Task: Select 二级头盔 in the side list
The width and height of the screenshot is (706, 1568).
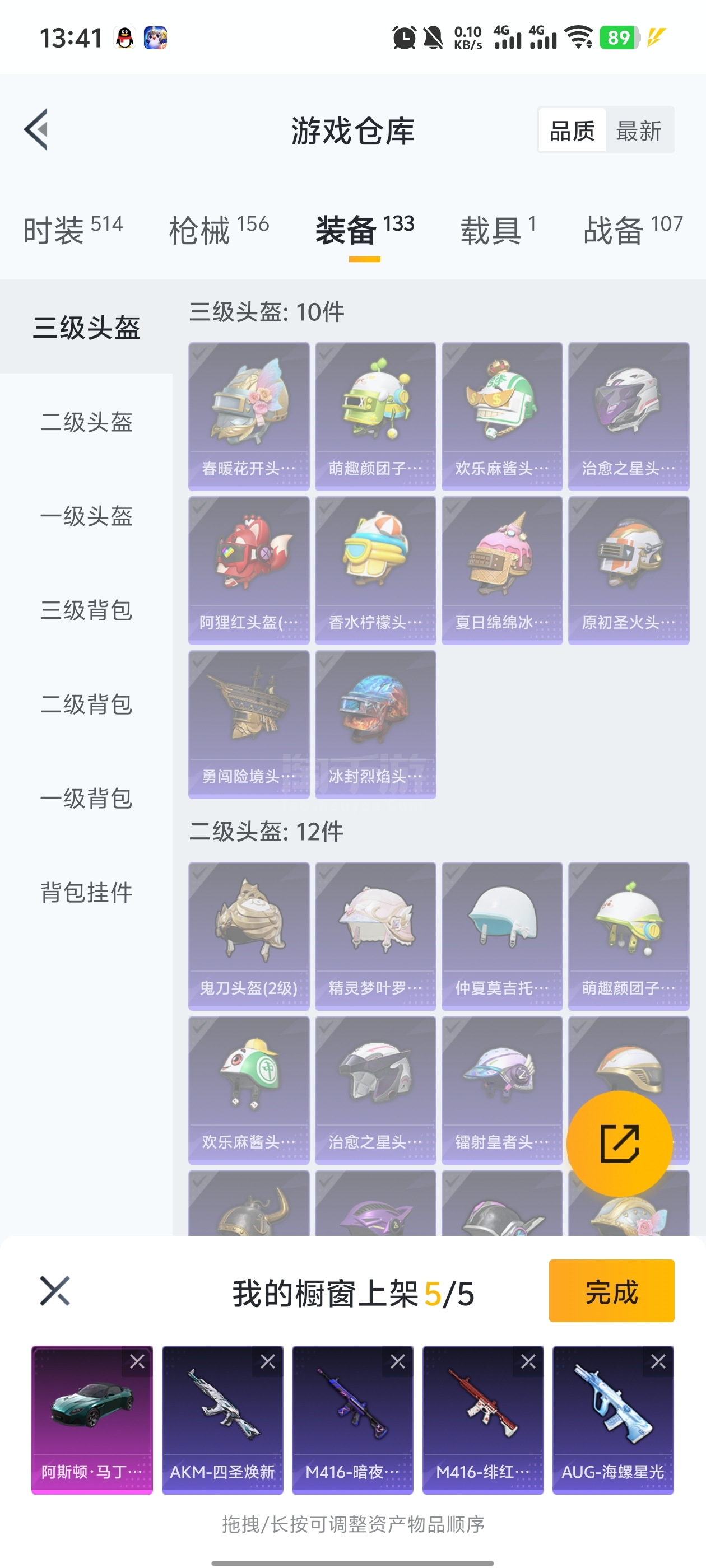Action: tap(86, 422)
